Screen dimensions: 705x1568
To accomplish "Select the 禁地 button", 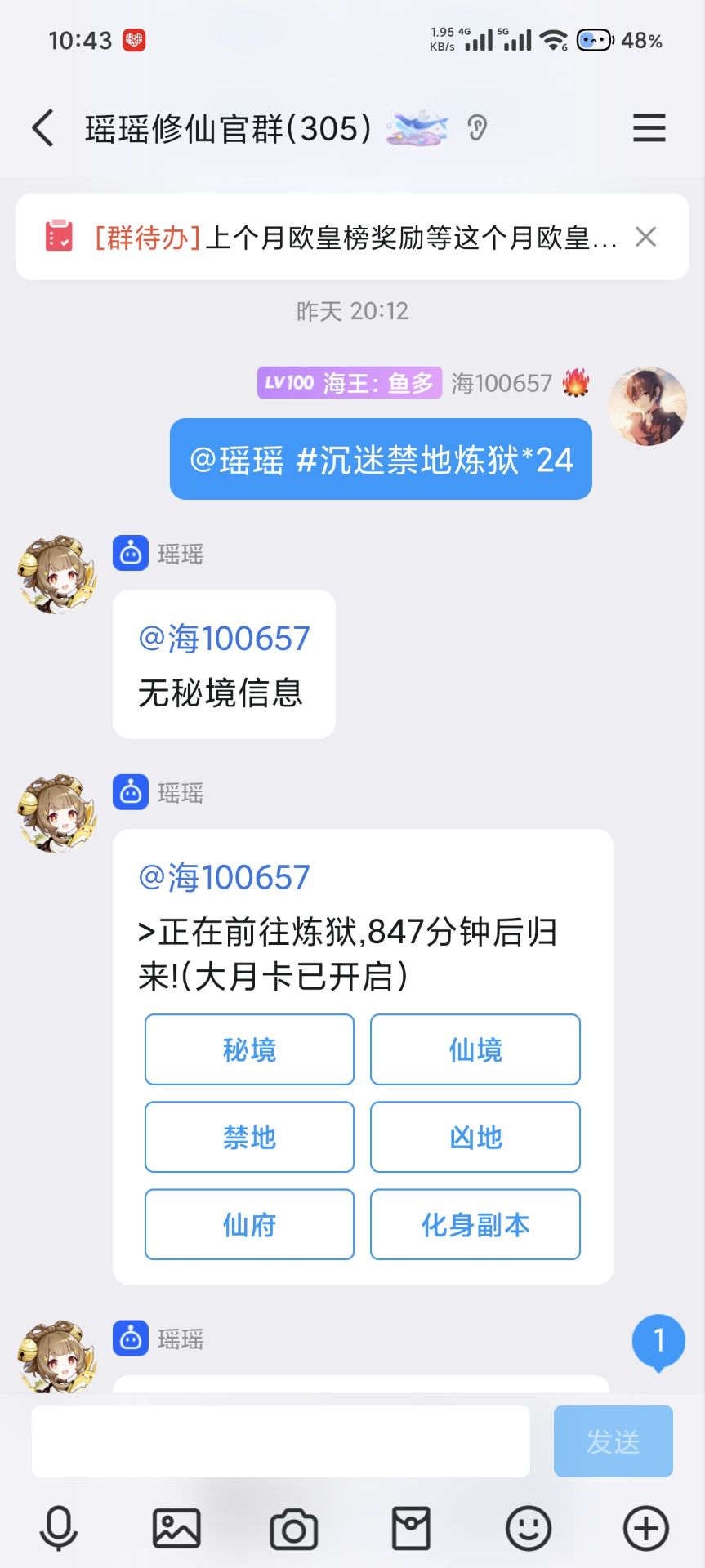I will coord(249,1137).
